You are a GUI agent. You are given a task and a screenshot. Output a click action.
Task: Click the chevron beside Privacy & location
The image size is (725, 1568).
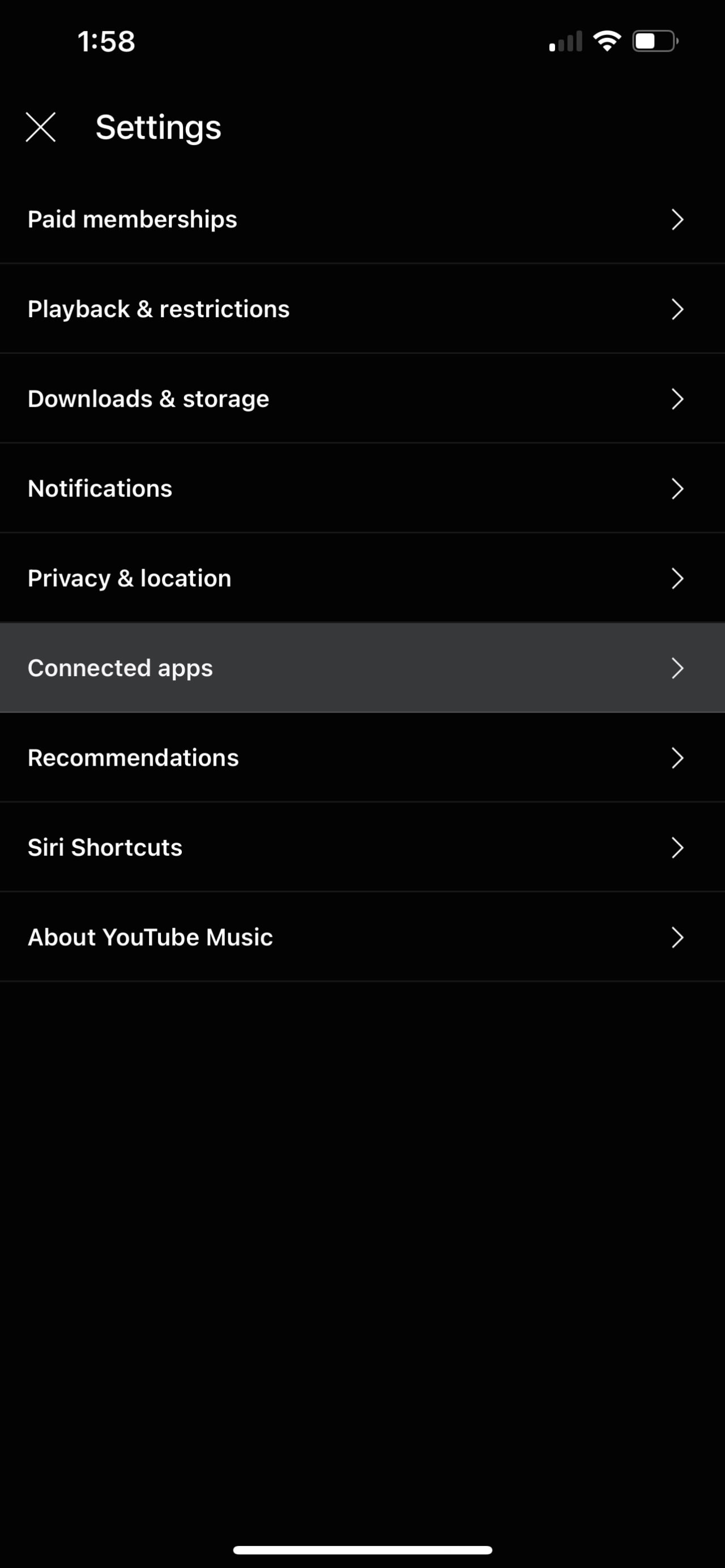click(677, 579)
